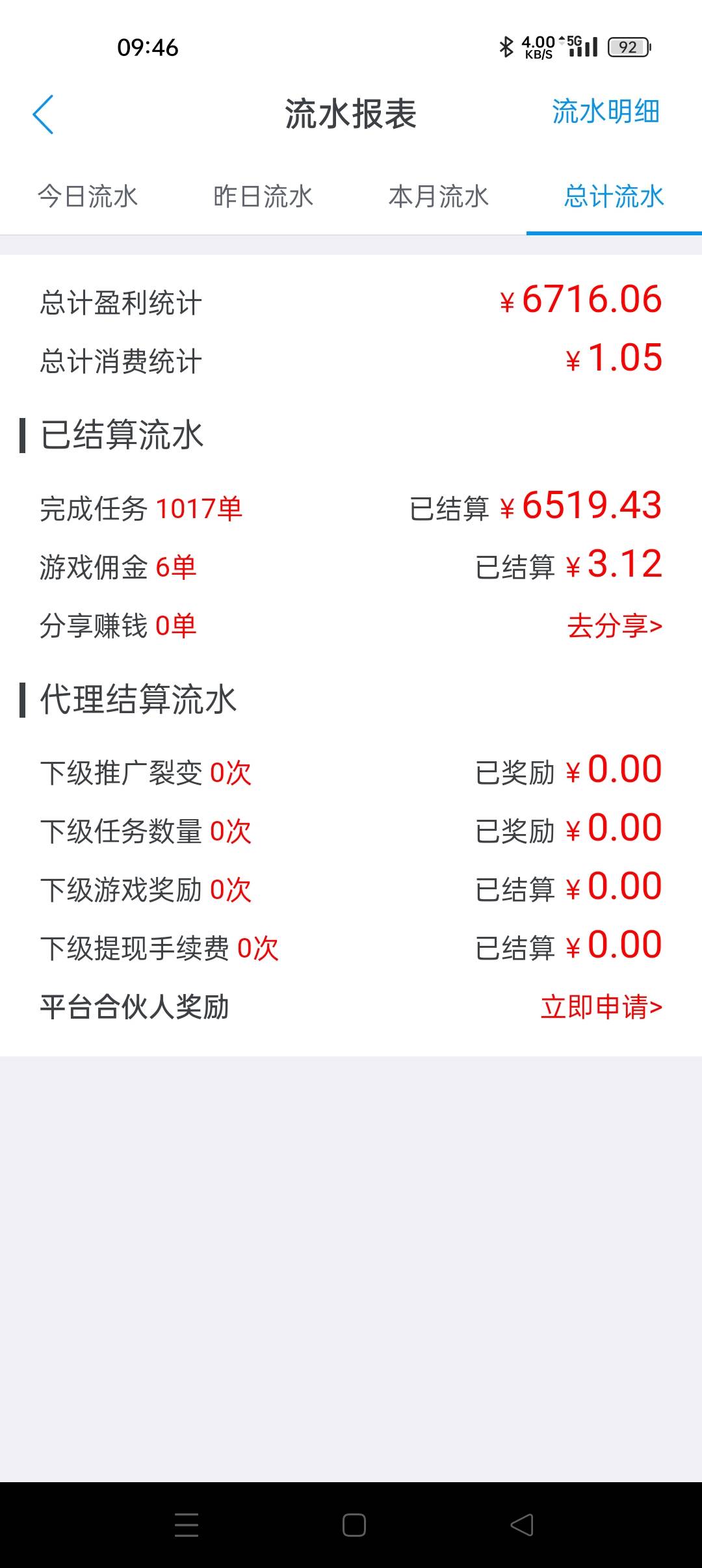Select the 总计流水 tab
This screenshot has height=1568, width=702.
[614, 196]
